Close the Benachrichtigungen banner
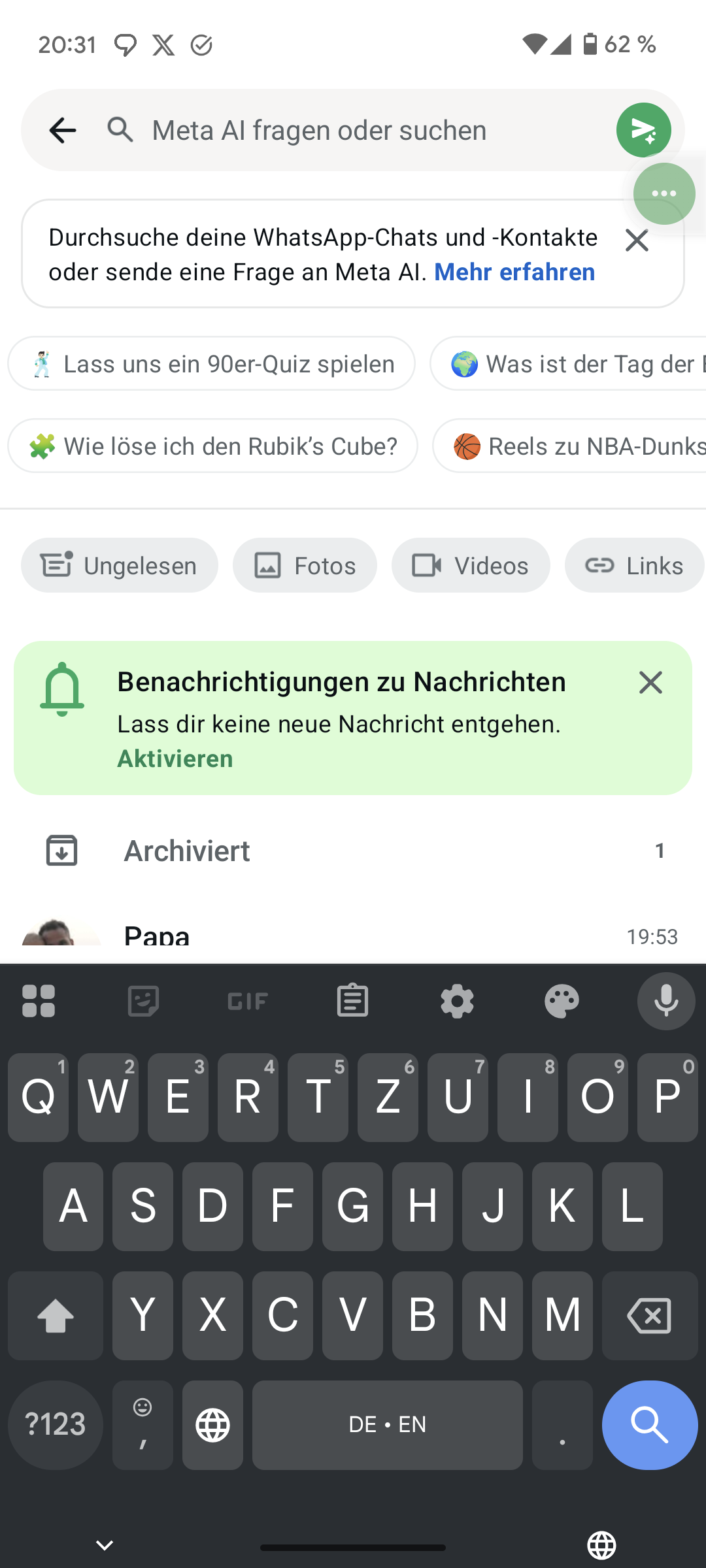 click(650, 683)
